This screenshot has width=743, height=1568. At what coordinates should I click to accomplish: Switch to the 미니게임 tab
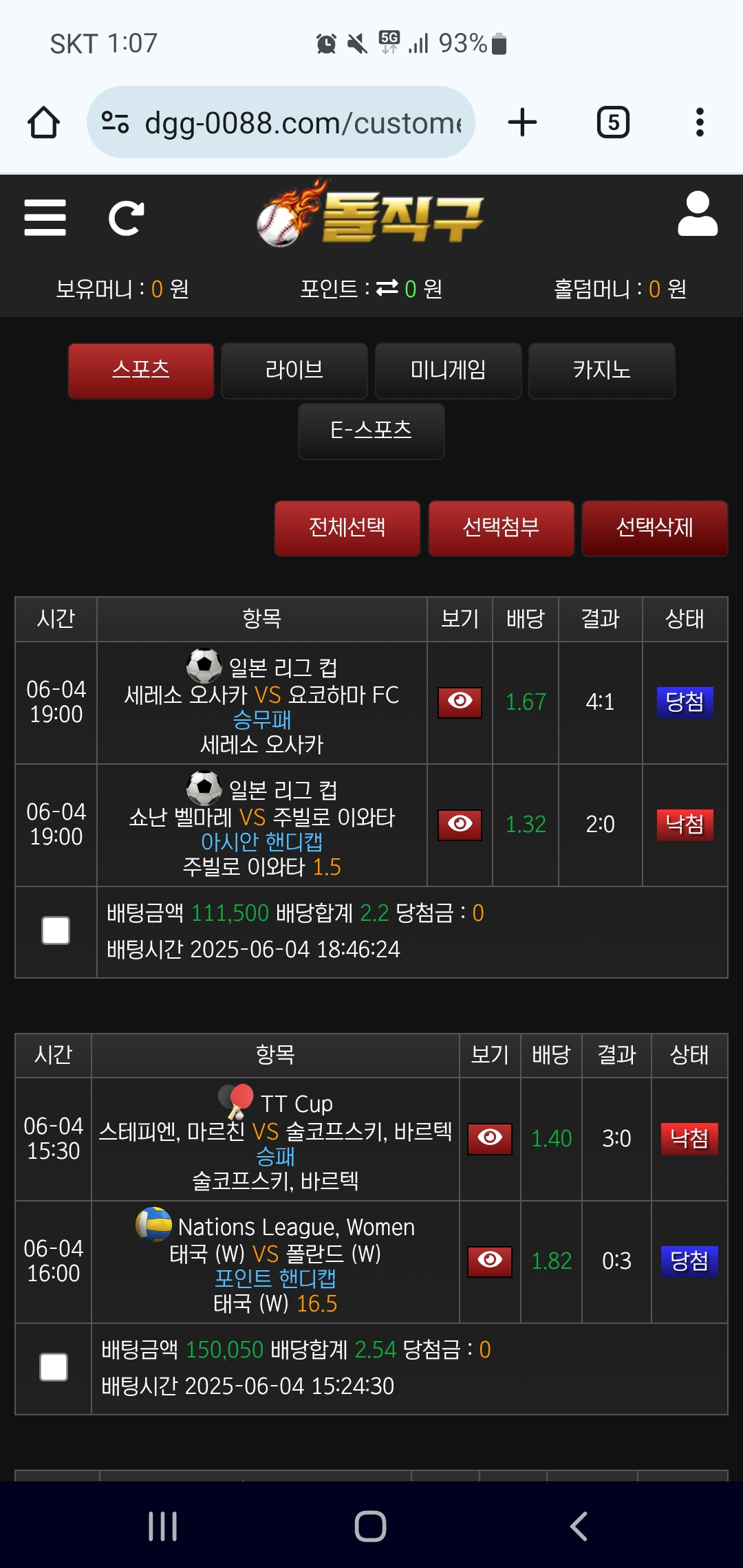coord(448,371)
